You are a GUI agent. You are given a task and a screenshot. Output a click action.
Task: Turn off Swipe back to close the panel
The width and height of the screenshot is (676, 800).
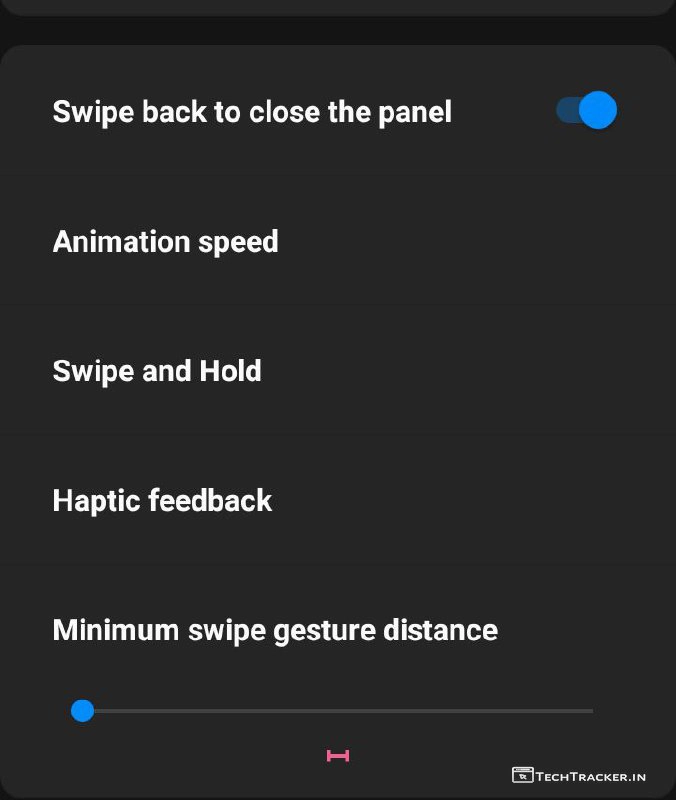point(587,110)
